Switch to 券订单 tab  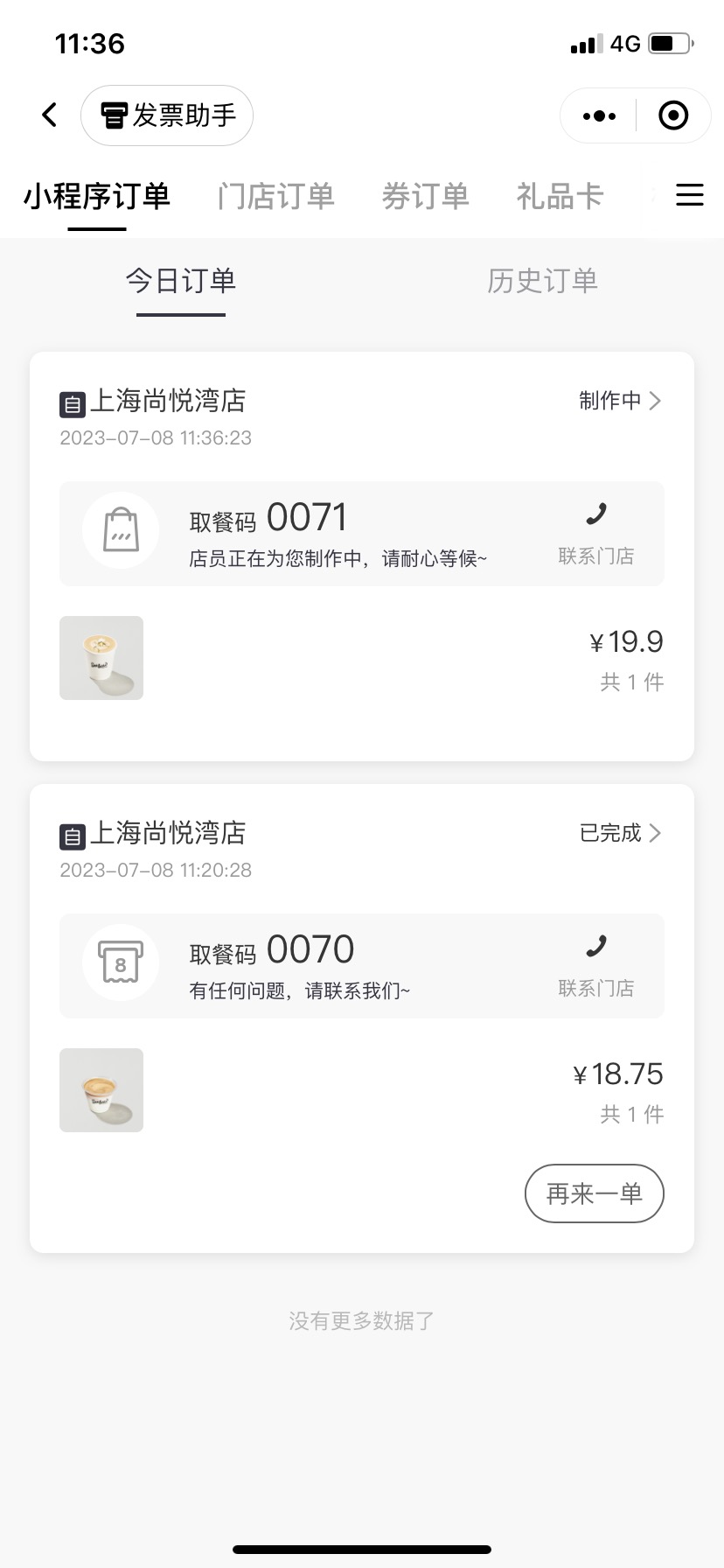click(425, 196)
